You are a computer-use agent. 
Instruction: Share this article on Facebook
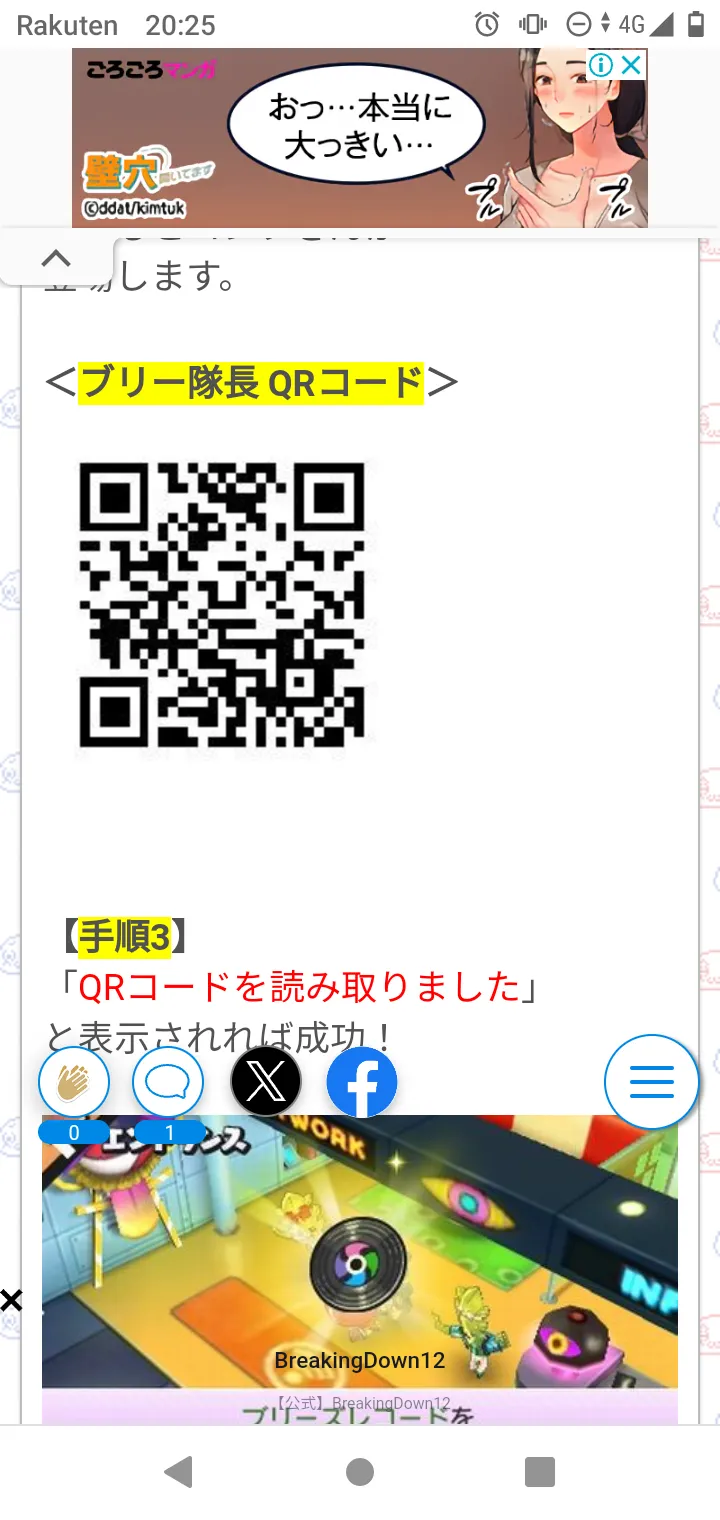(362, 1082)
